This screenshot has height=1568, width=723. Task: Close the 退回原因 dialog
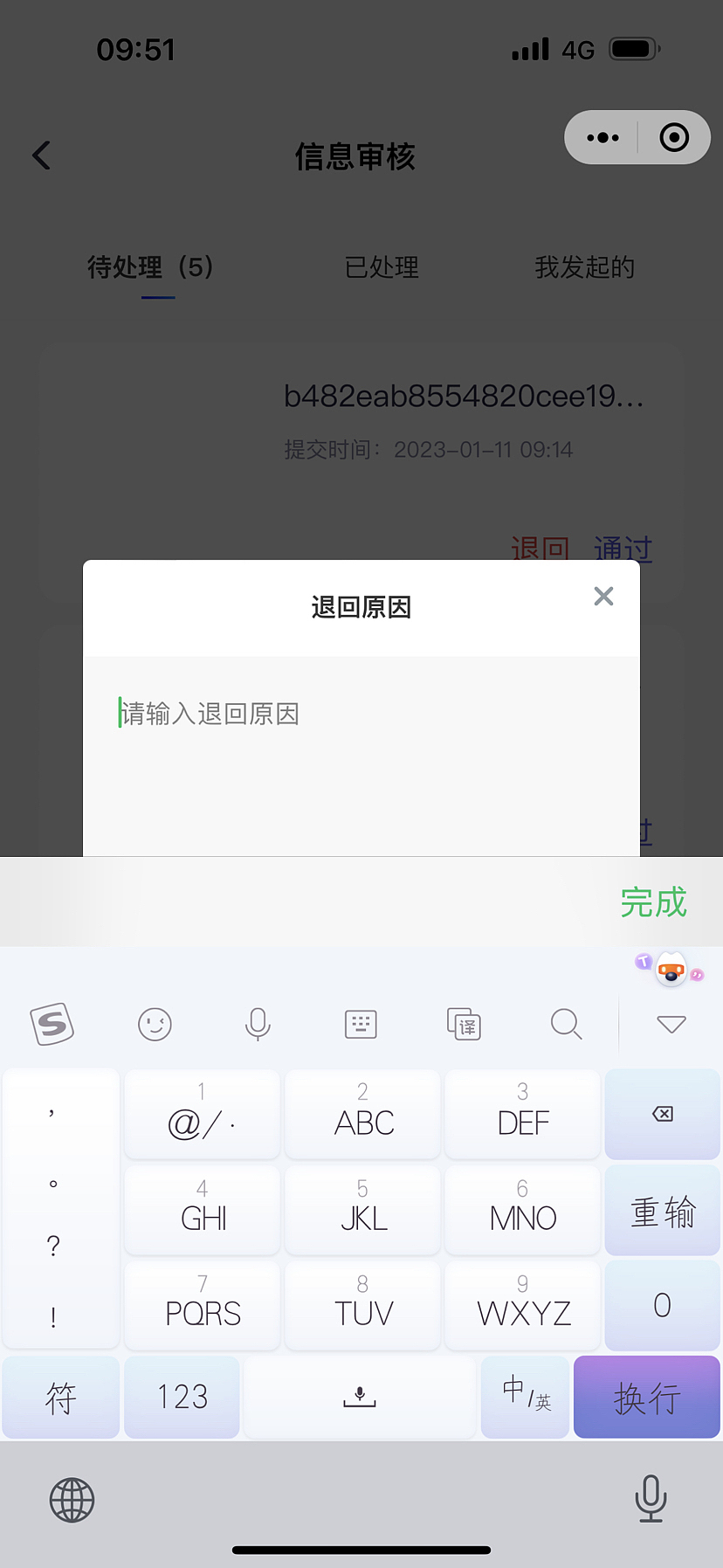click(x=603, y=597)
